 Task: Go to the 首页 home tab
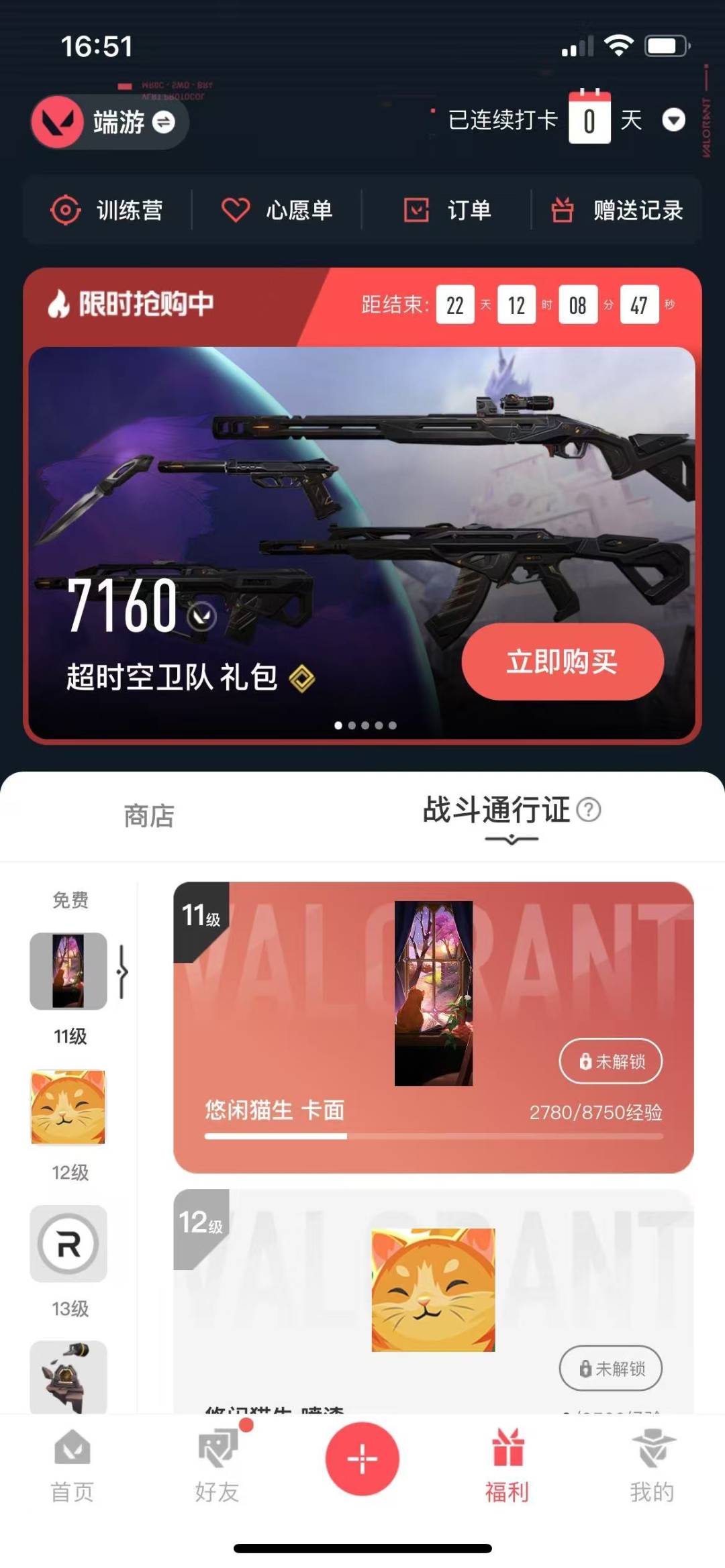(72, 1465)
